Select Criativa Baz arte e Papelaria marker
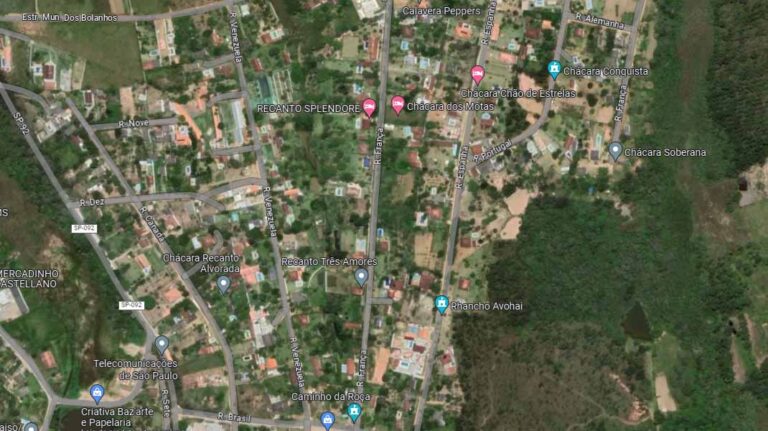The width and height of the screenshot is (768, 431). click(97, 393)
